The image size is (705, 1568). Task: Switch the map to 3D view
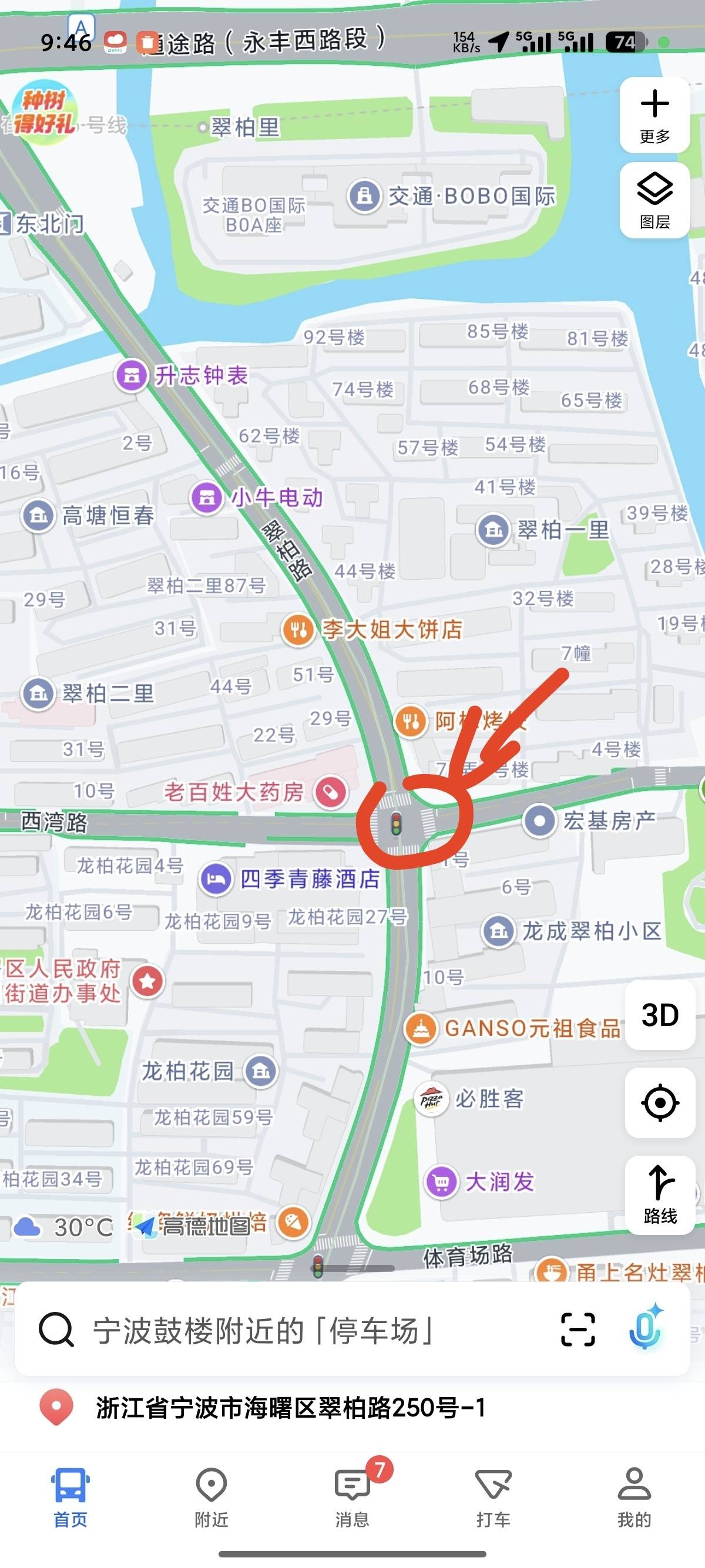pyautogui.click(x=660, y=1015)
